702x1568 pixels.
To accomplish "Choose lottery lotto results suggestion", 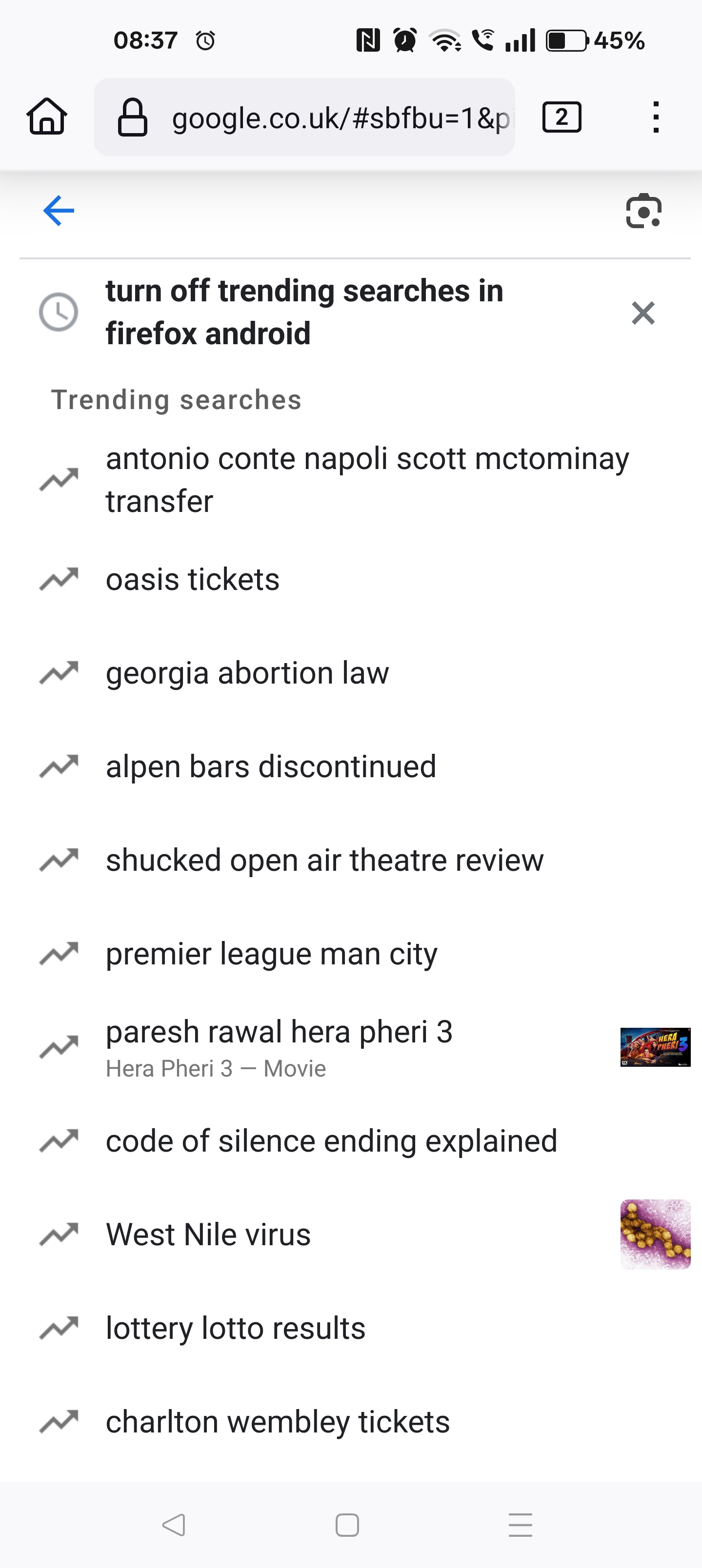I will 351,1328.
